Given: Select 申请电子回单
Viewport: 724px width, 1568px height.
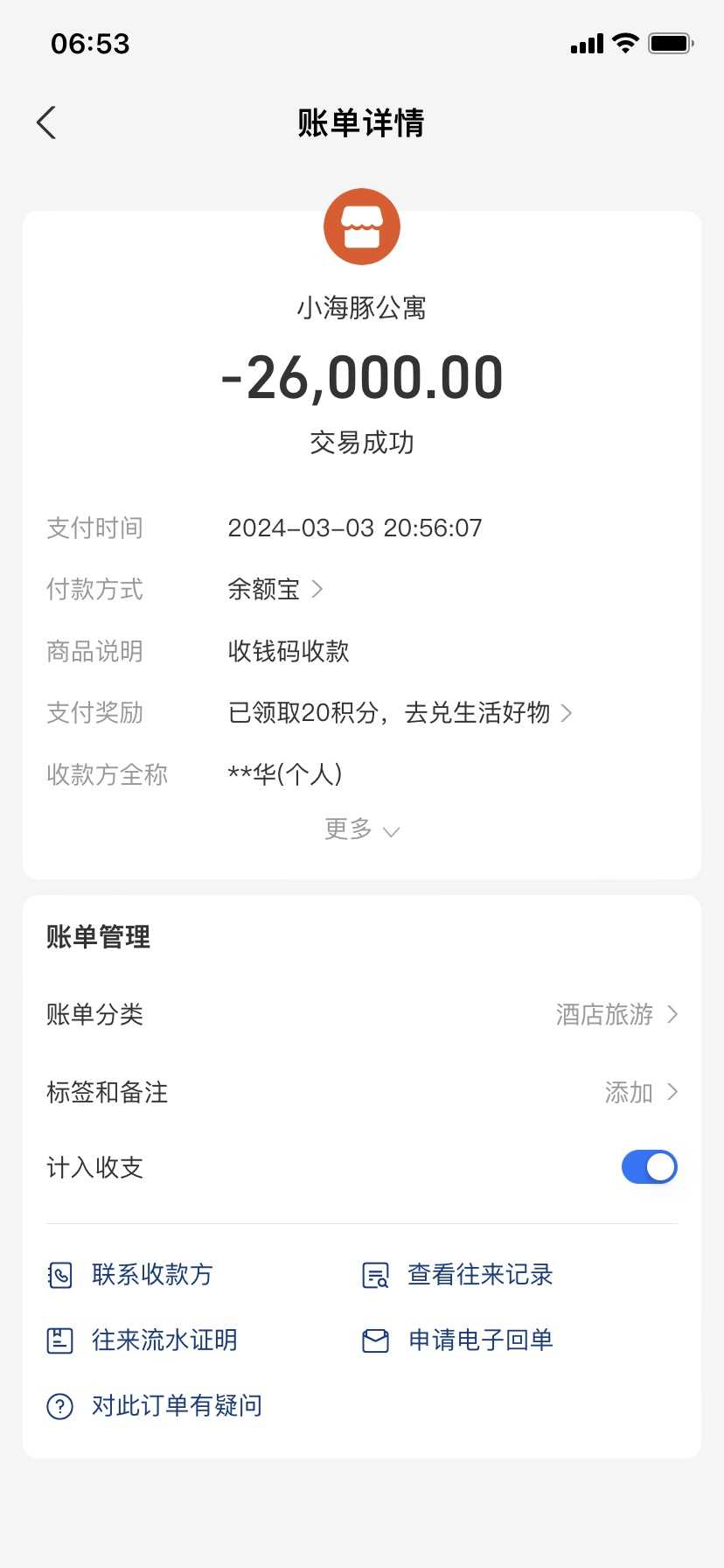Looking at the screenshot, I should click(458, 1340).
